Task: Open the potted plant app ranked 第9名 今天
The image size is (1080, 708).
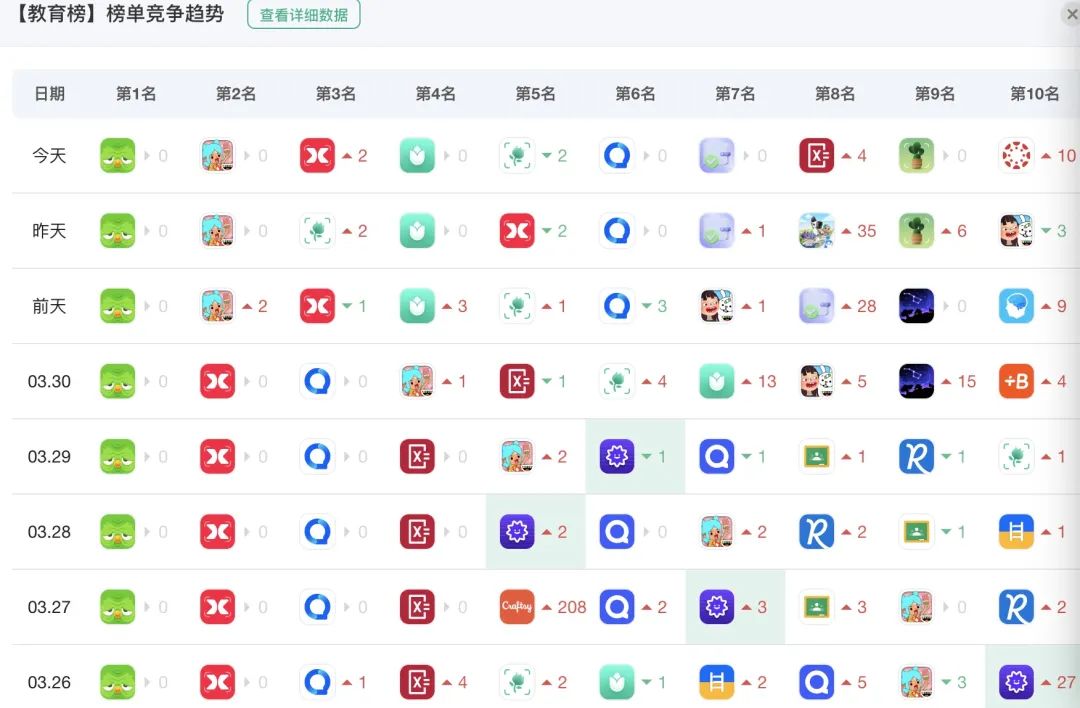Action: coord(916,156)
